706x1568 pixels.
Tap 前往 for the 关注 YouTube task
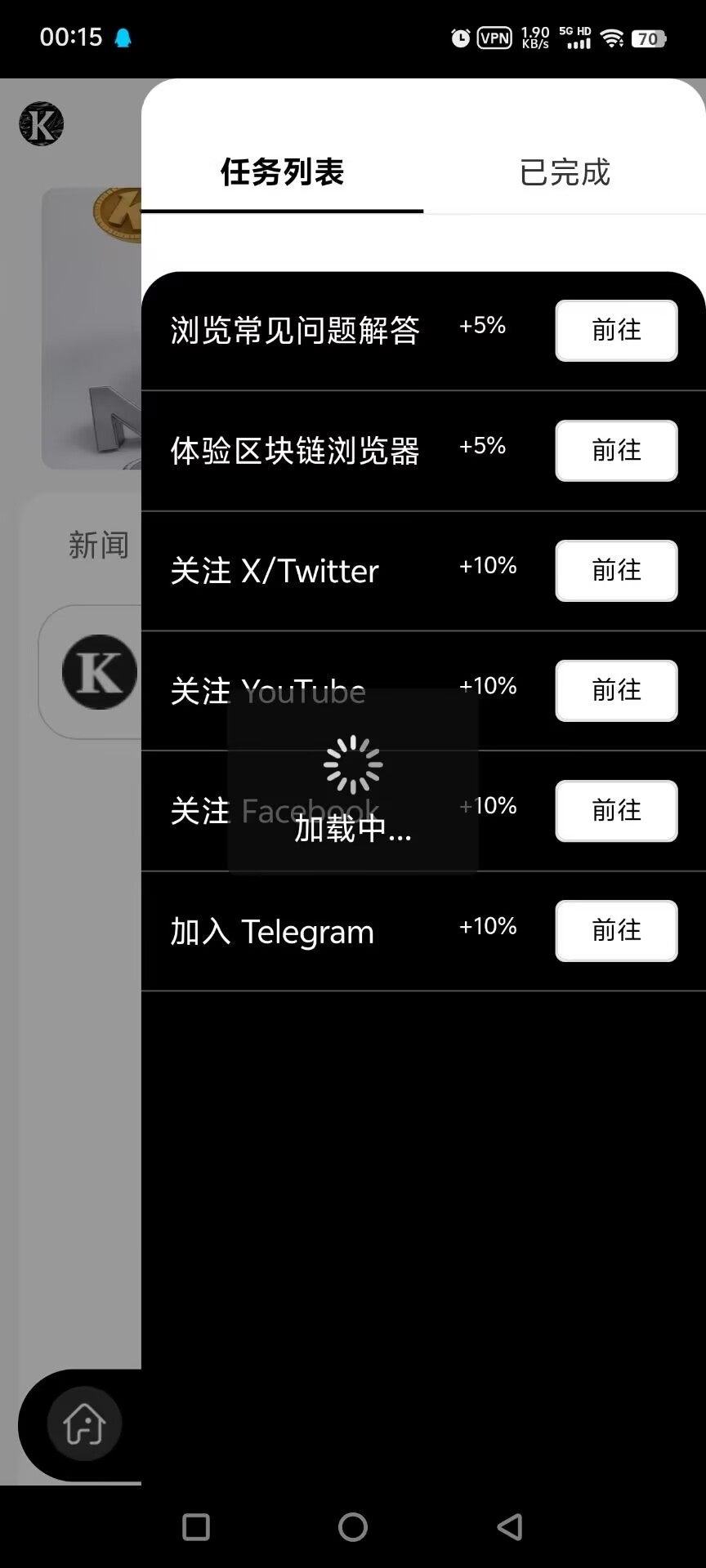pos(616,691)
